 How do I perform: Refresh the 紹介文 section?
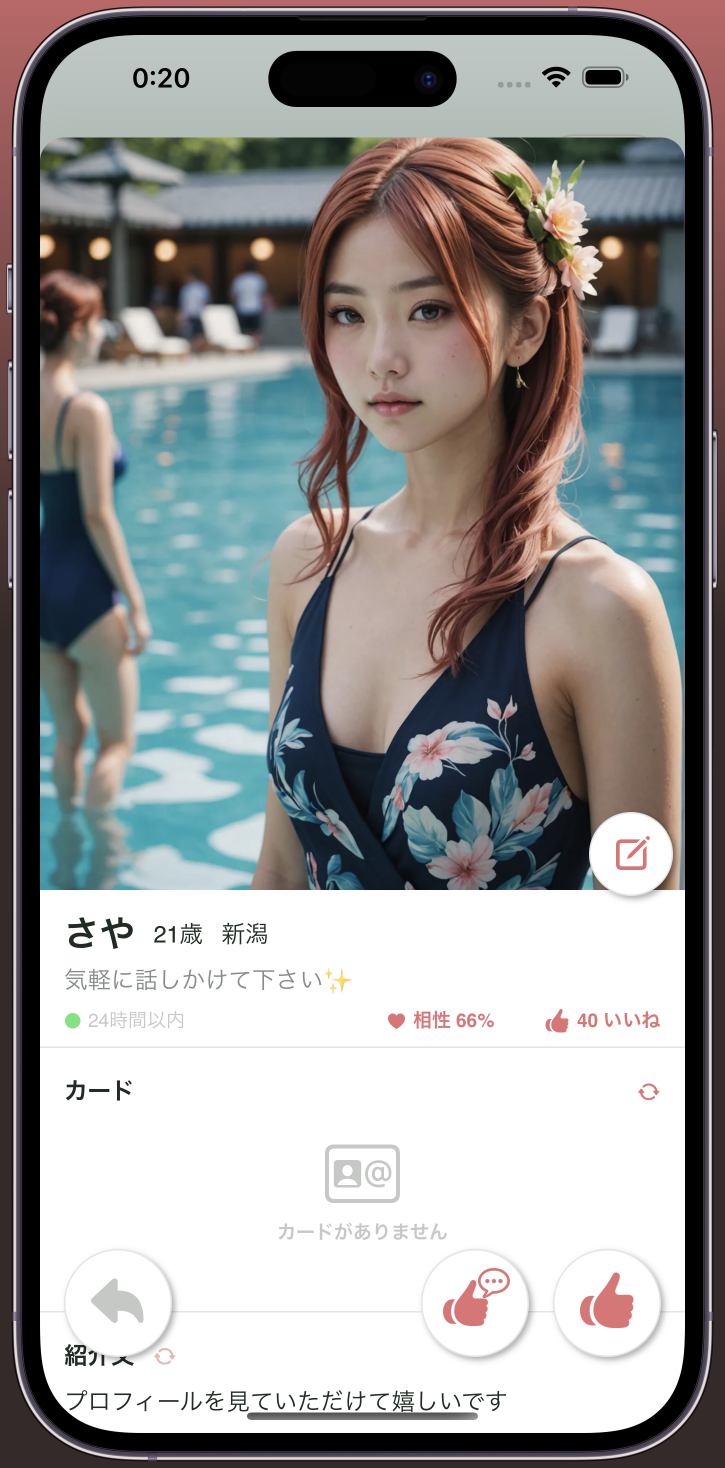coord(165,1356)
